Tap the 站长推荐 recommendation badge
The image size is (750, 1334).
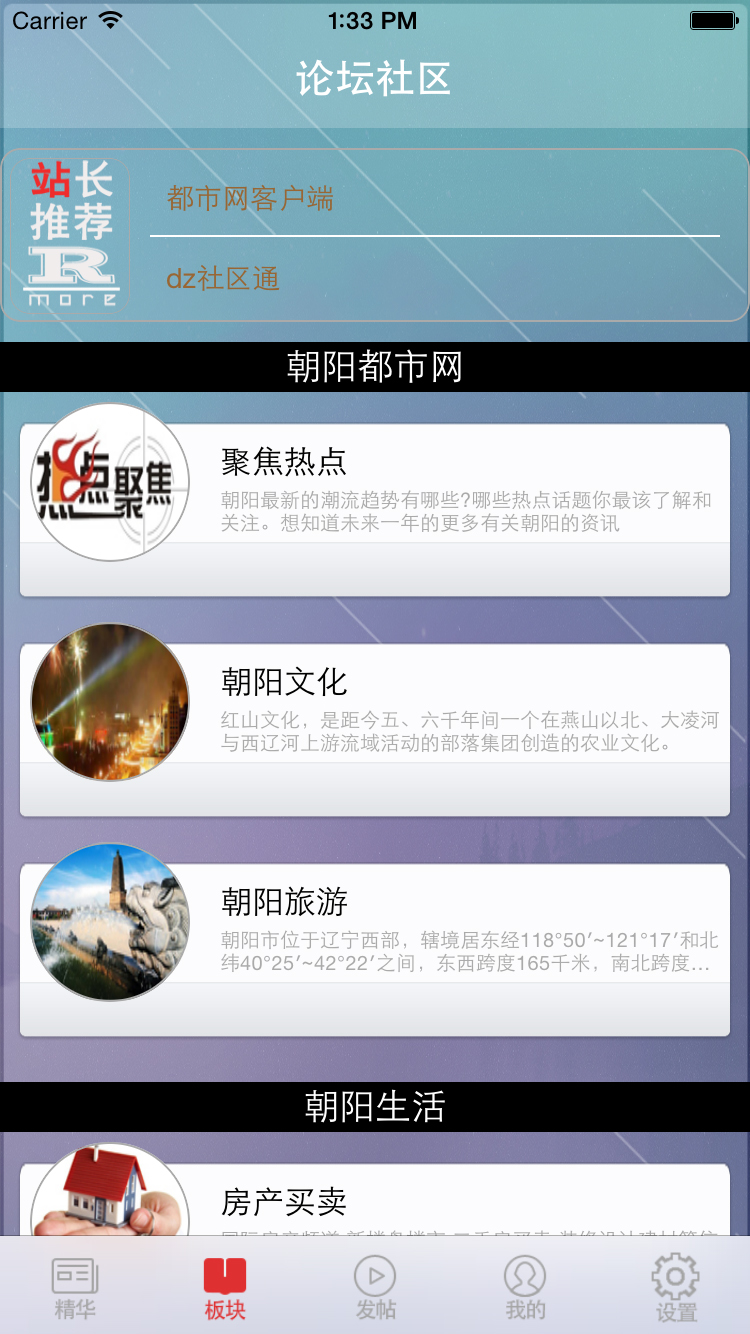coord(68,232)
